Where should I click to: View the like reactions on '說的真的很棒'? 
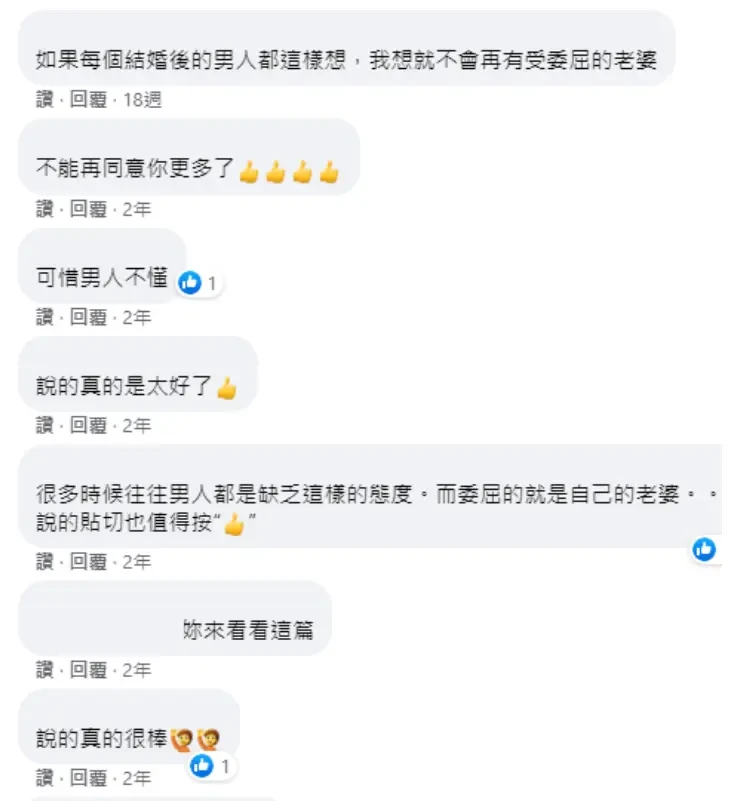[x=211, y=766]
